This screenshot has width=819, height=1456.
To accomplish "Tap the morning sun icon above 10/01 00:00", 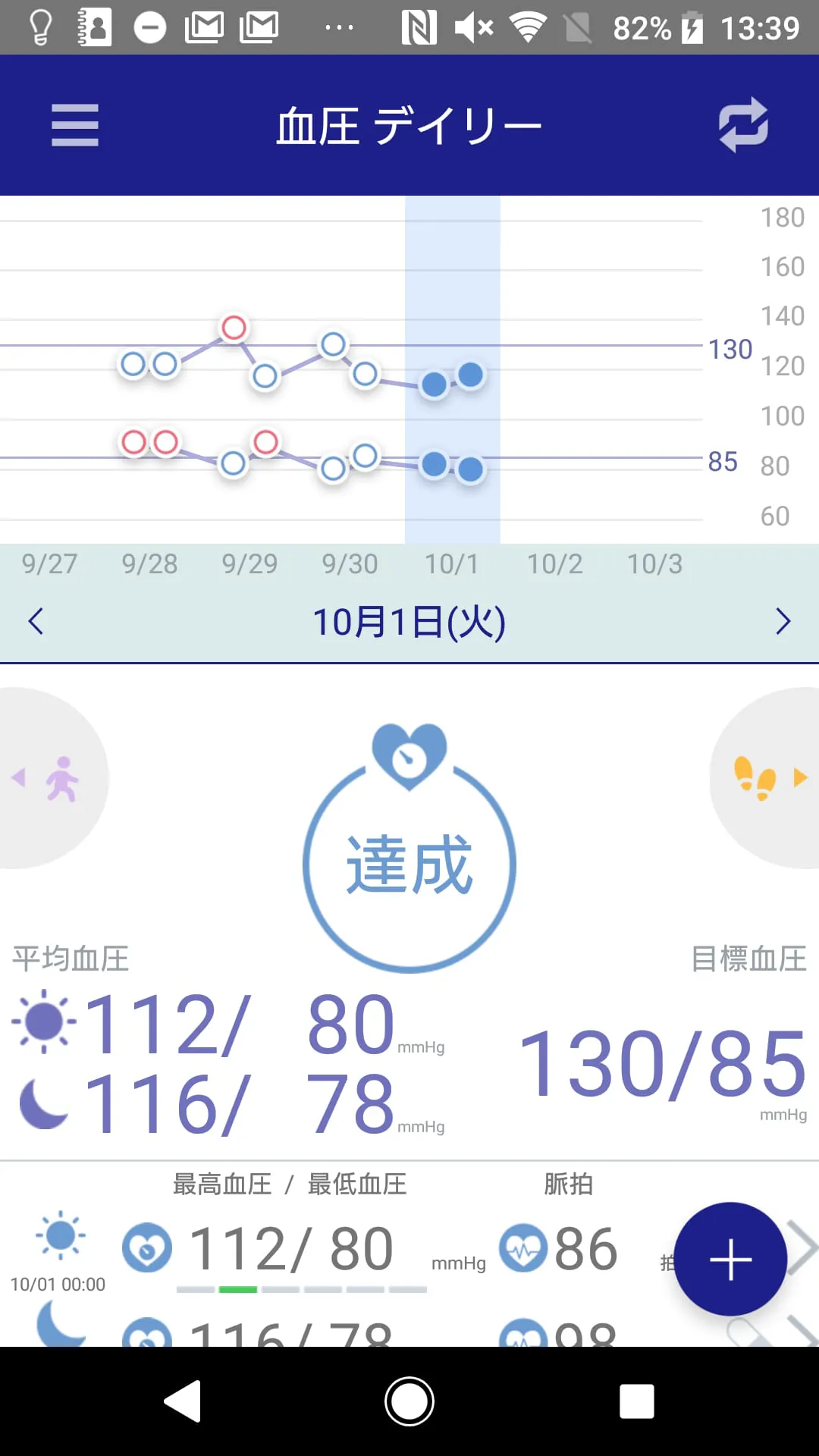I will 59,1236.
